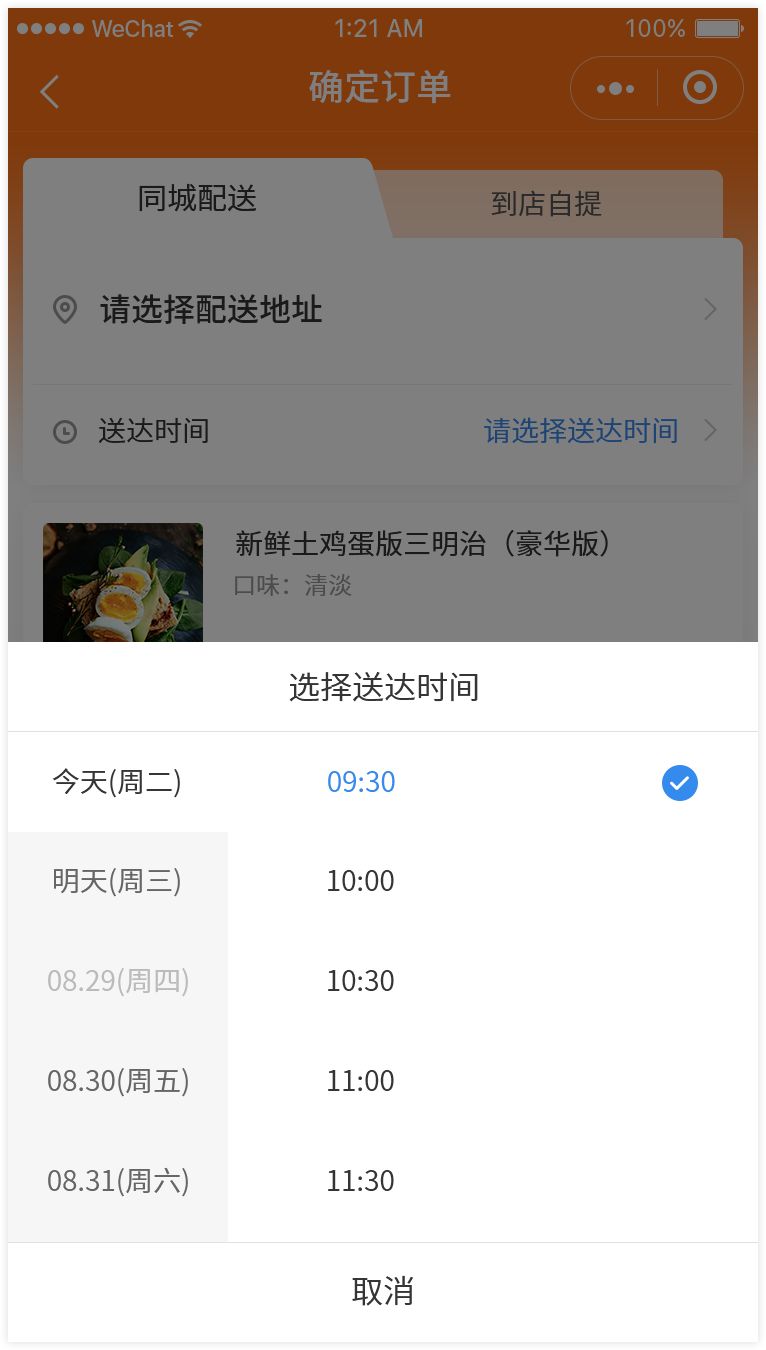Viewport: 766px width, 1350px height.
Task: Pick the 10:30 time slot
Action: (x=360, y=981)
